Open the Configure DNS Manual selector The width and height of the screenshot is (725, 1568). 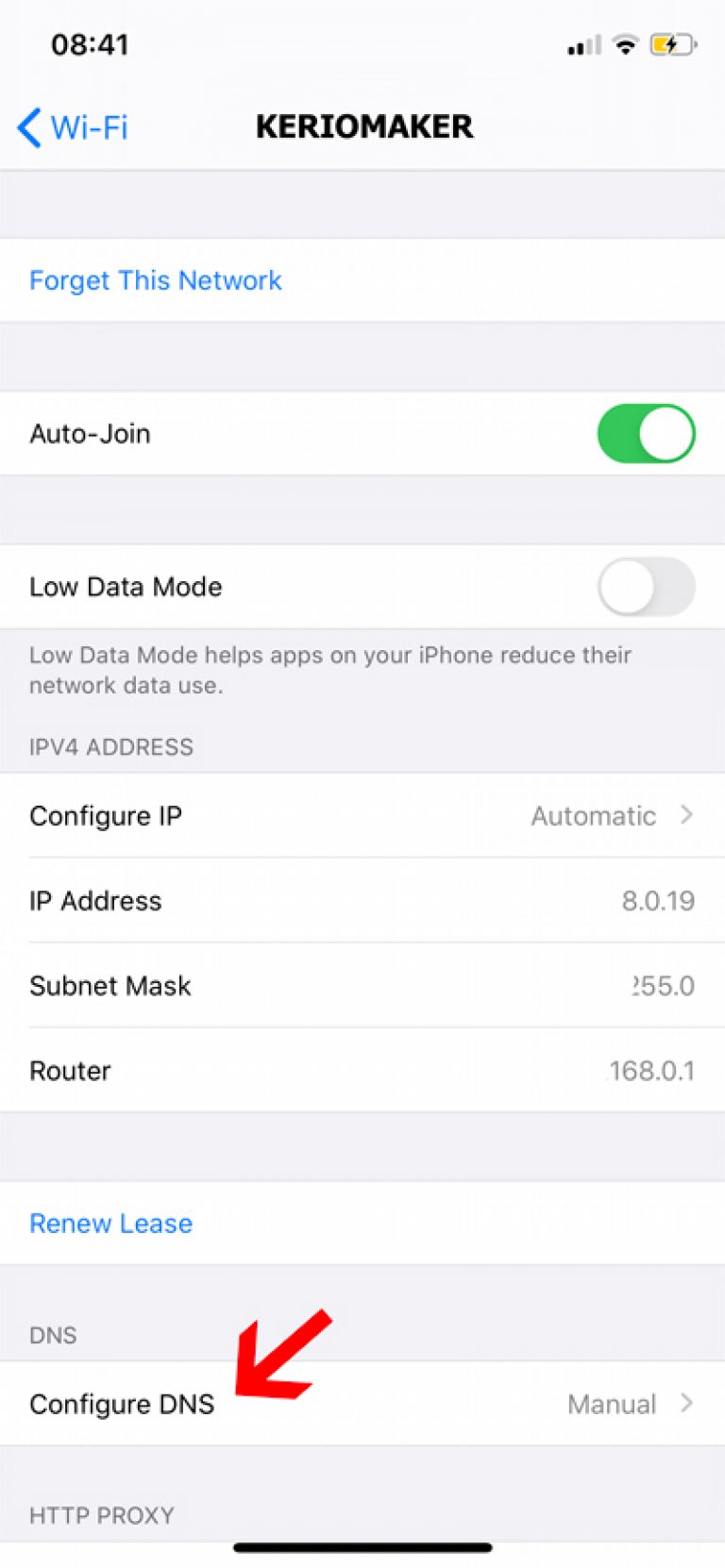pos(610,1404)
